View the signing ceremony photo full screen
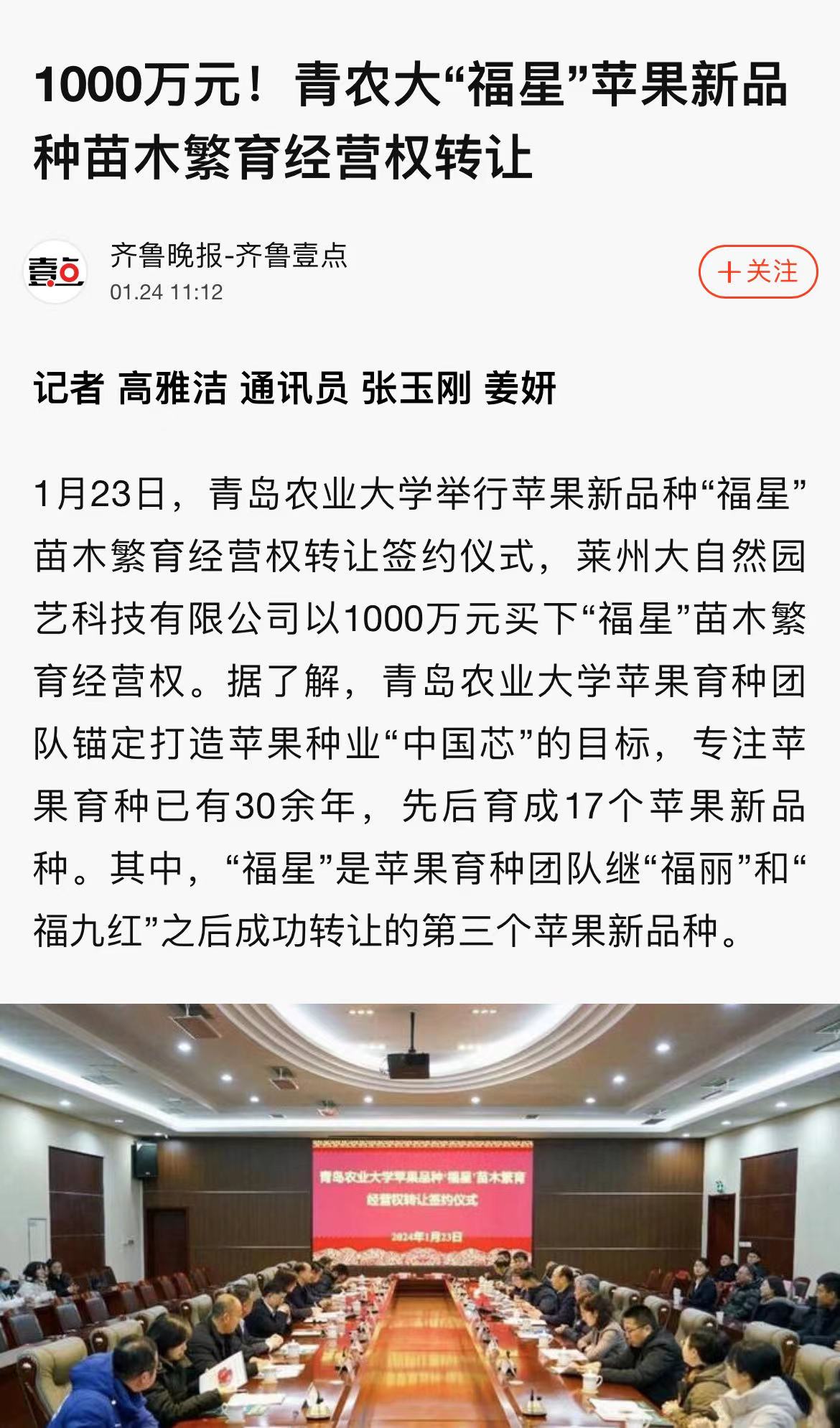This screenshot has width=840, height=1428. pyautogui.click(x=420, y=1215)
